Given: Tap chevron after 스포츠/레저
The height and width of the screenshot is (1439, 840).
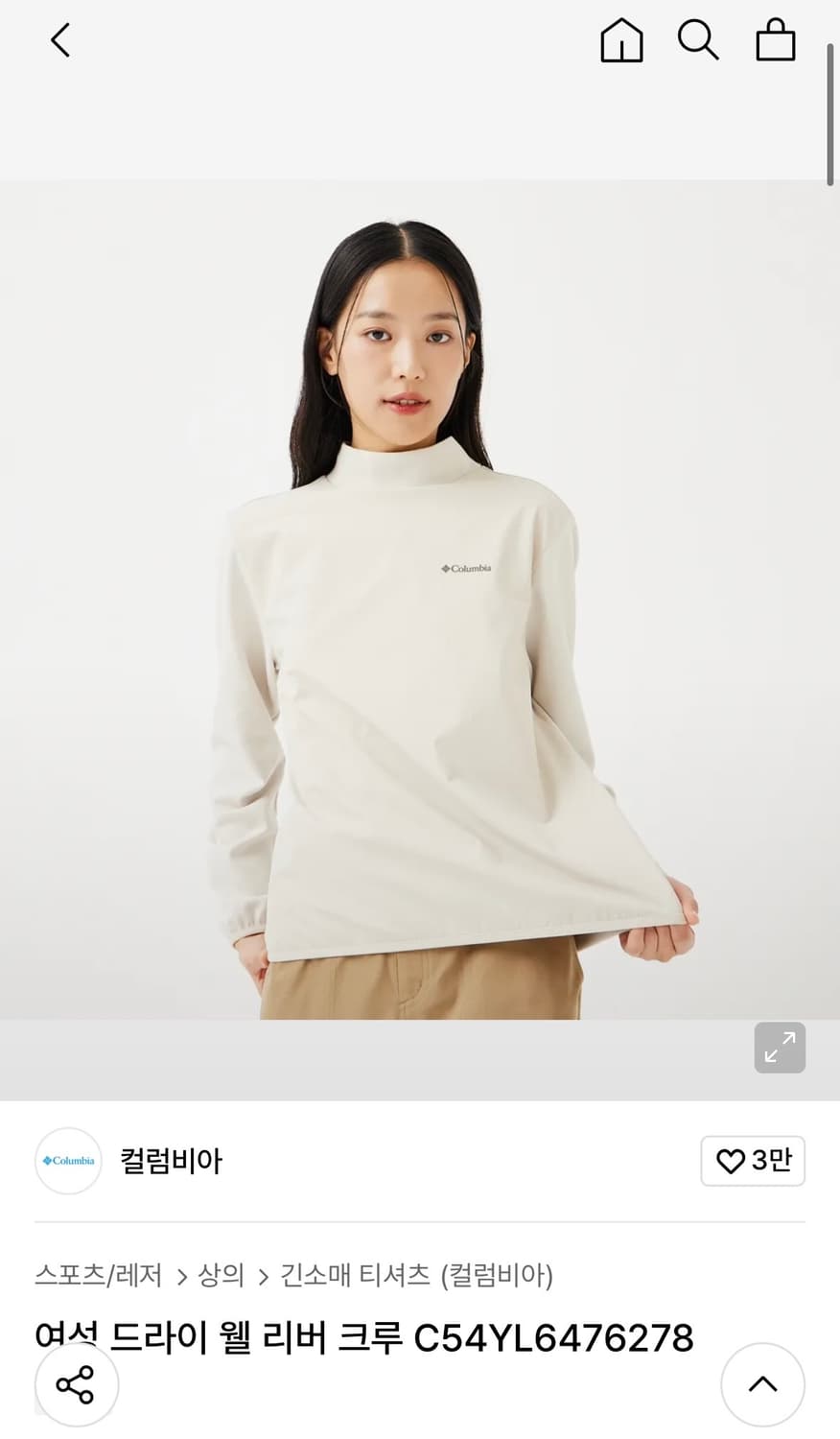Looking at the screenshot, I should 182,1277.
